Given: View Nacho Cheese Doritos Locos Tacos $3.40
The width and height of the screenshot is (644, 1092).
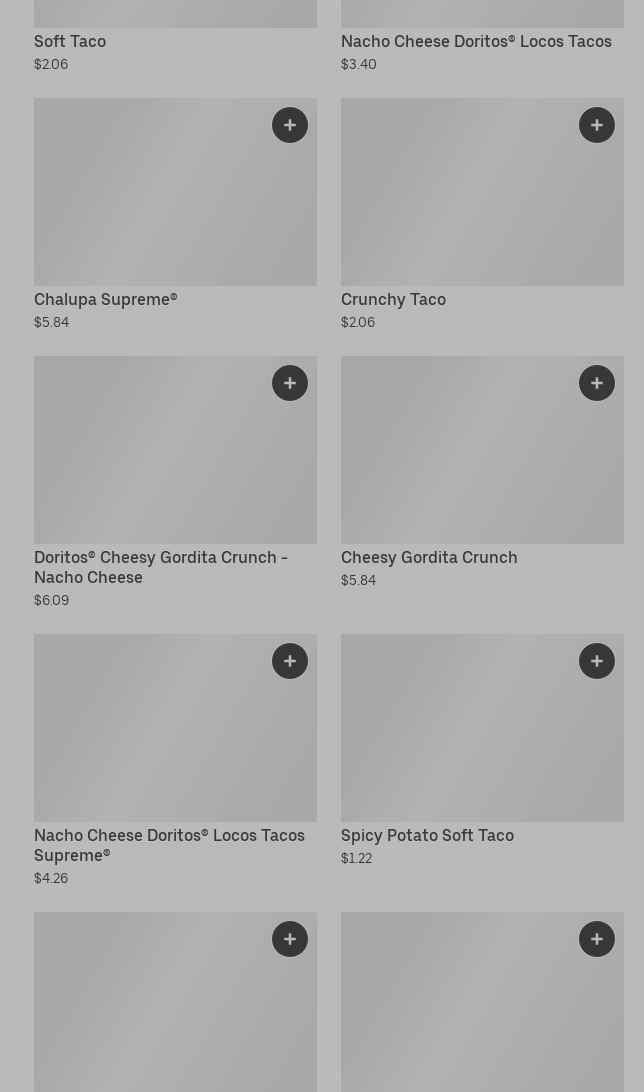Looking at the screenshot, I should (x=476, y=42).
